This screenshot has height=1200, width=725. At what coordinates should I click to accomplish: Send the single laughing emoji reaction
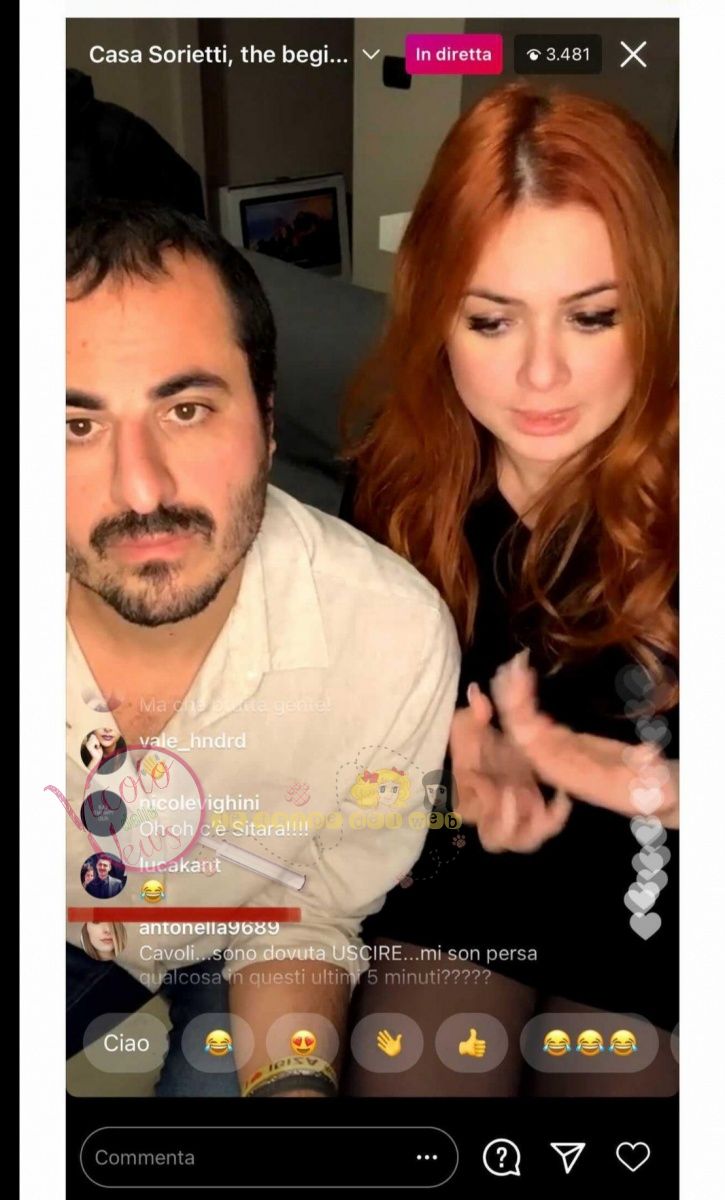pos(218,1043)
